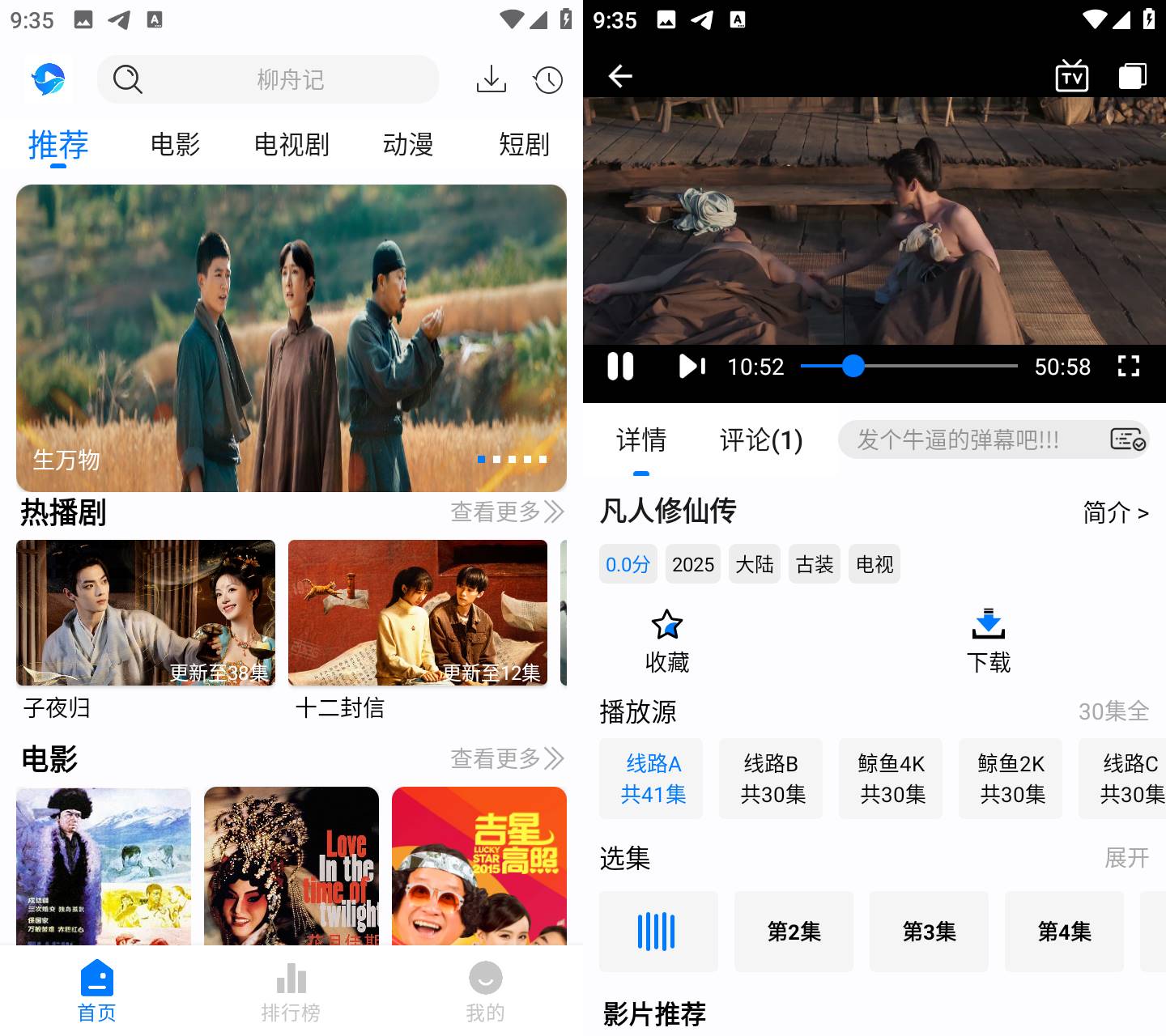The image size is (1166, 1036).
Task: Open the 子夜归 drama card
Action: [x=146, y=613]
